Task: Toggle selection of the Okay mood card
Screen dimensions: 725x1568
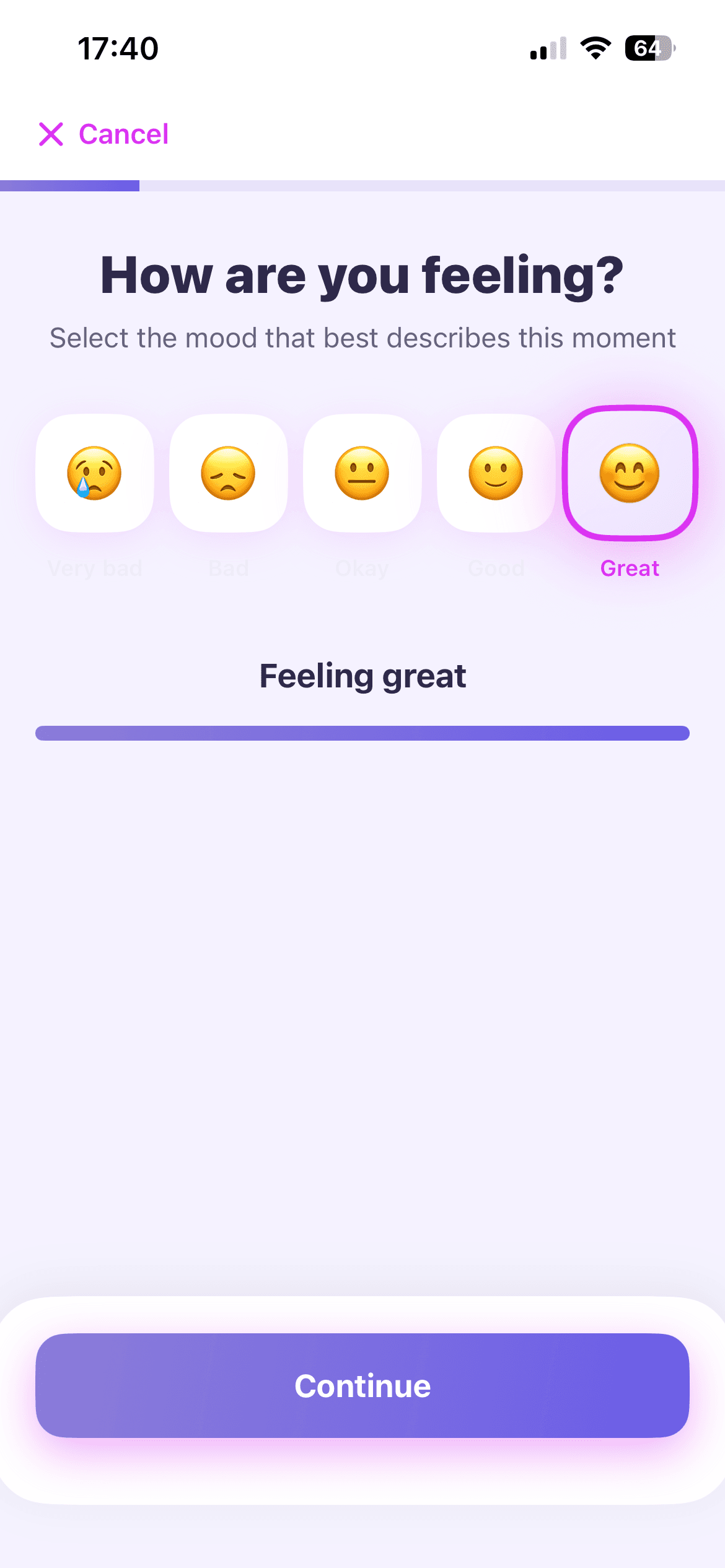Action: pyautogui.click(x=362, y=473)
